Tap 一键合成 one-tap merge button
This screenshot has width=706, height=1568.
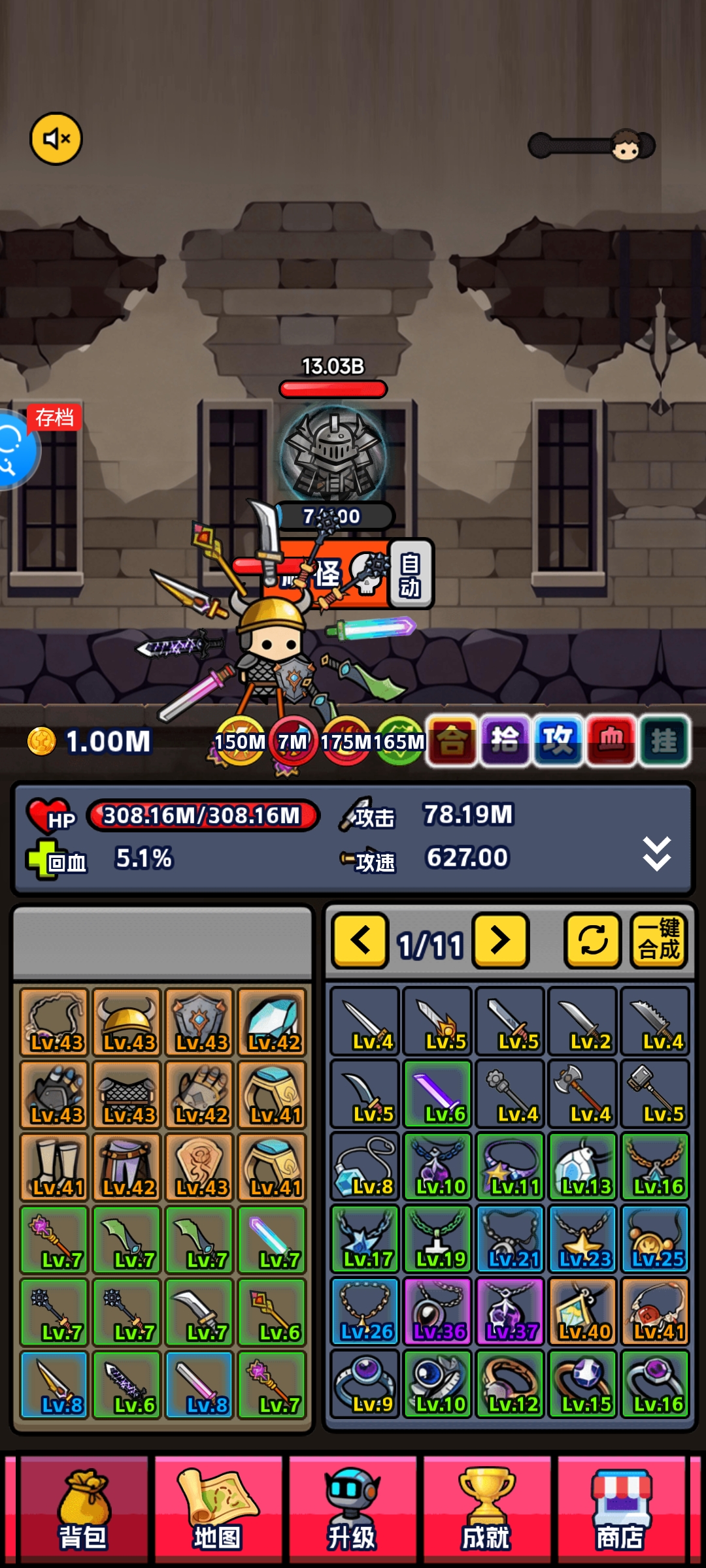pos(659,941)
